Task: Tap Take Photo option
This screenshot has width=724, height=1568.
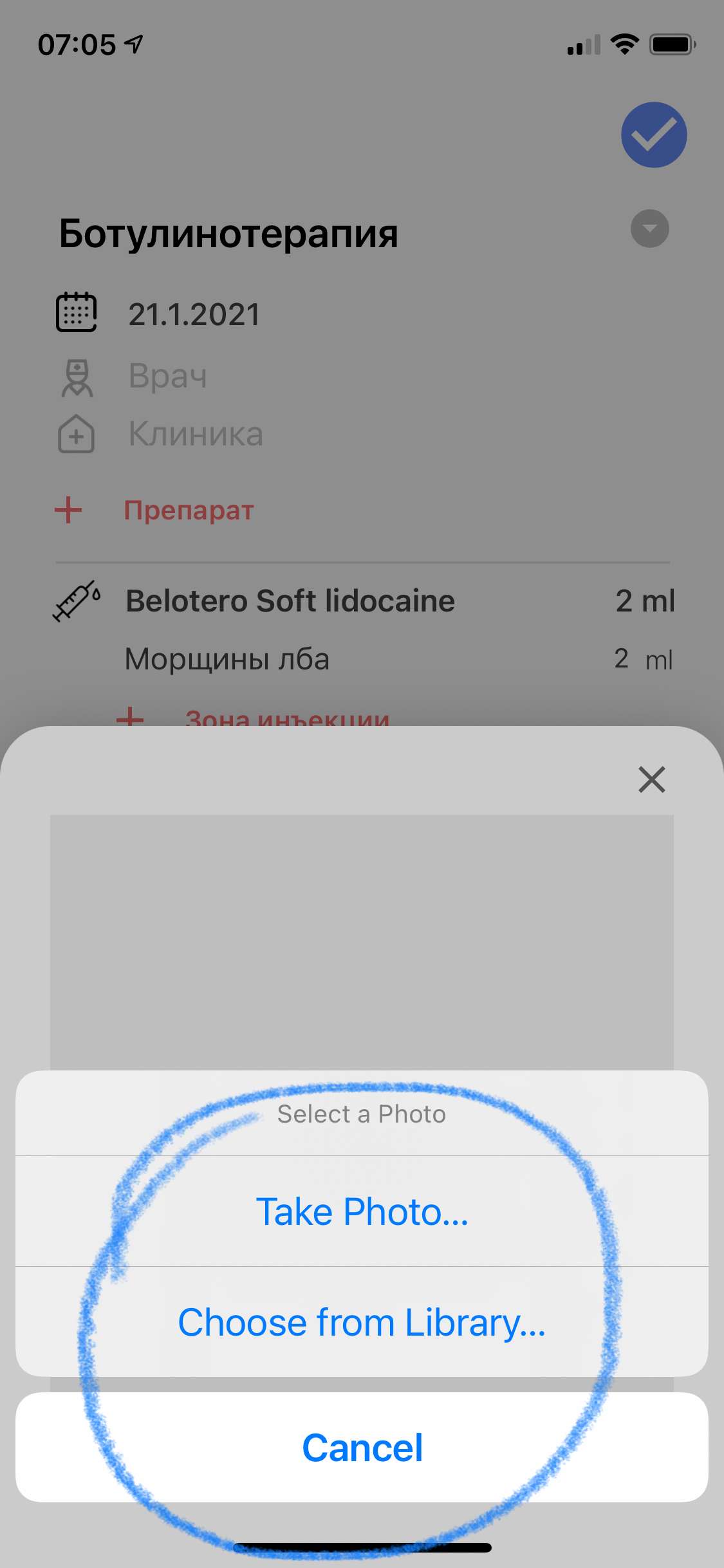Action: tap(362, 1211)
